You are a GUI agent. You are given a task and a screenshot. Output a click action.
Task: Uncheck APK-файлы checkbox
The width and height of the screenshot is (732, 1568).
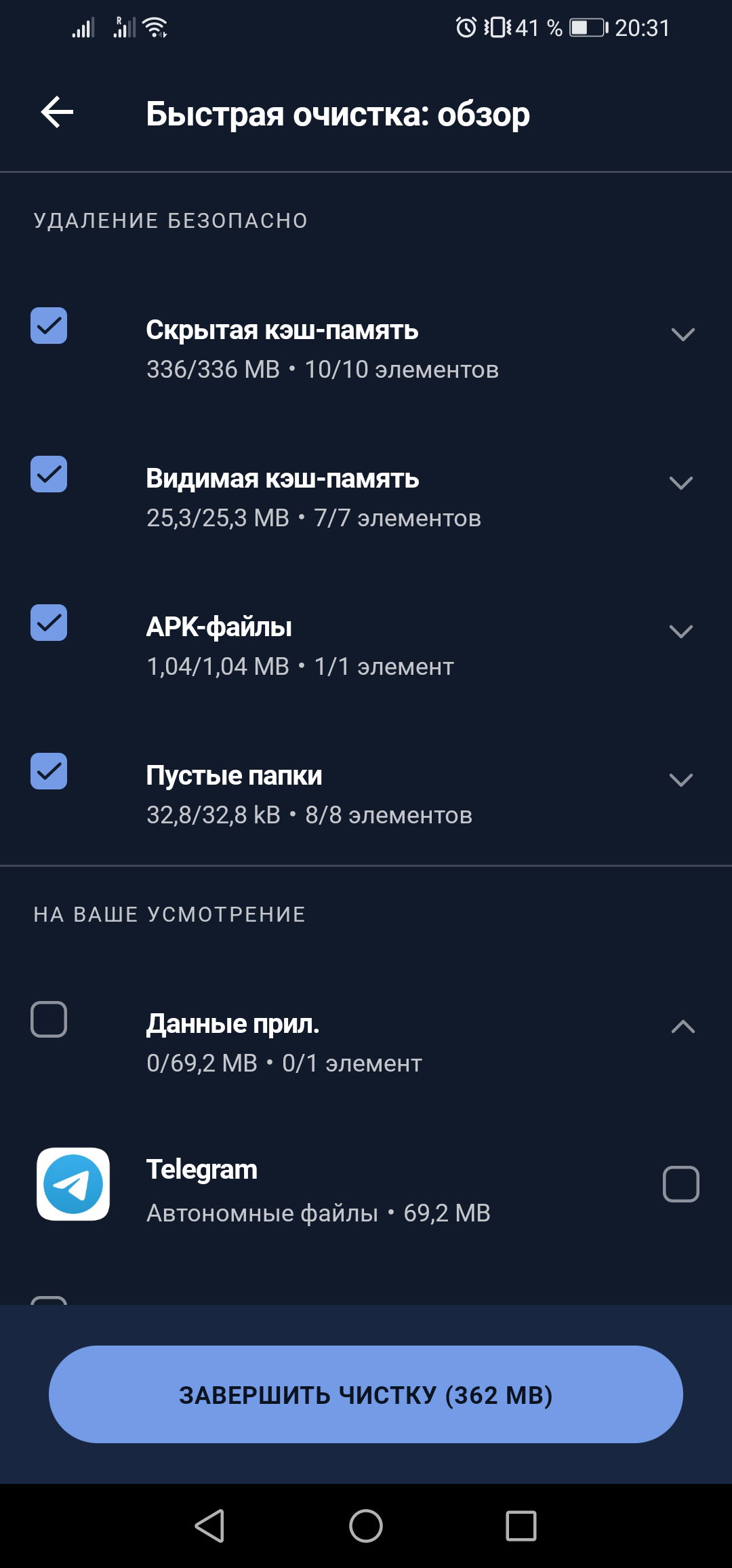pos(49,623)
